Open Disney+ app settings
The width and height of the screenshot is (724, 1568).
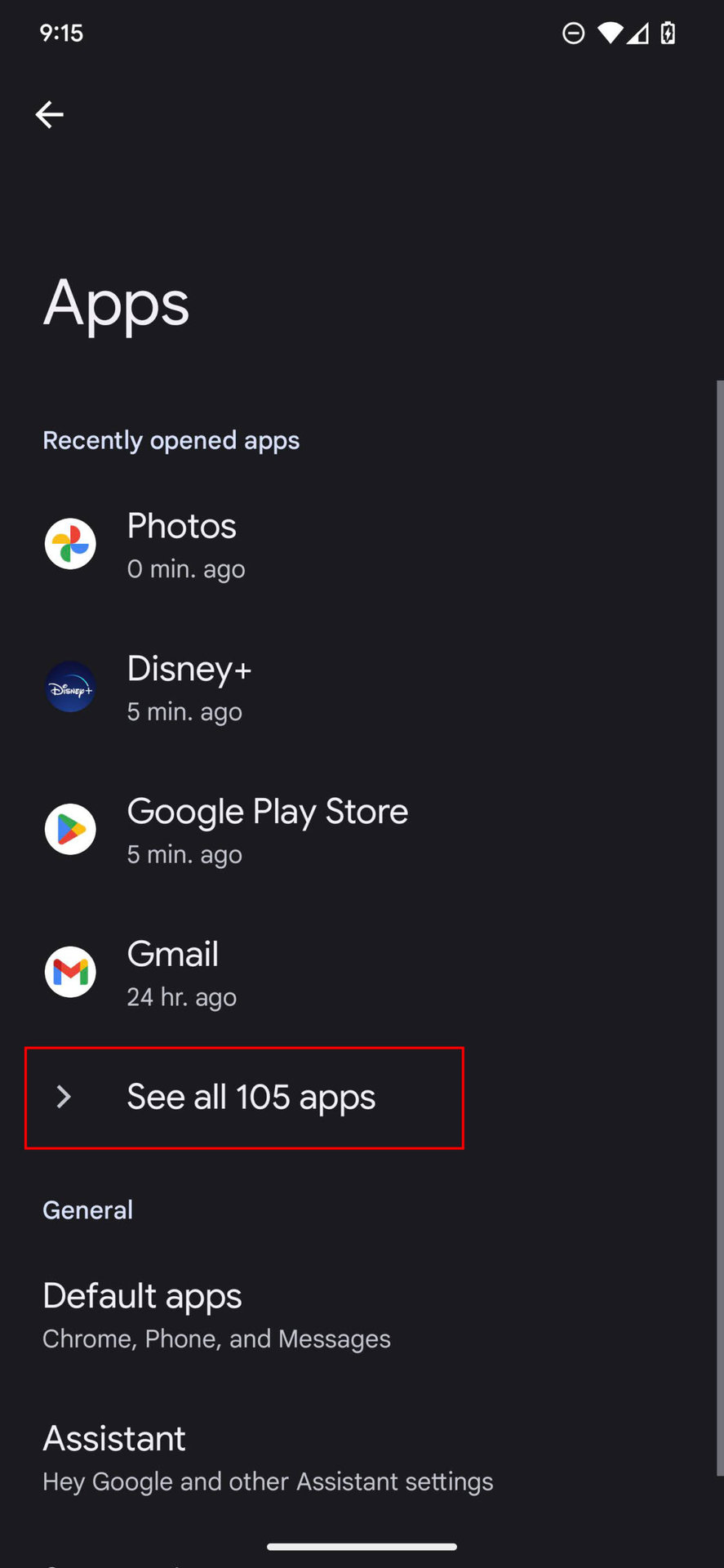click(188, 688)
